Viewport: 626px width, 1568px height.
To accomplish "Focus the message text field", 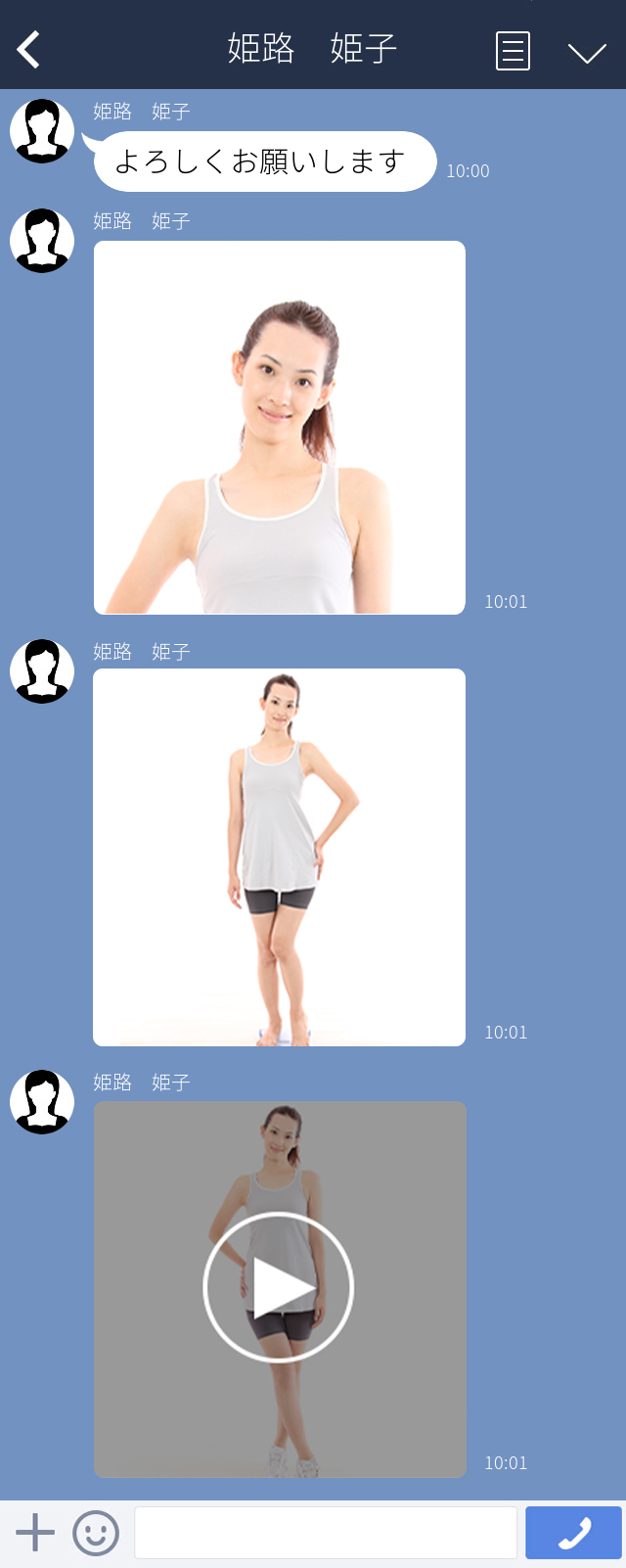I will (325, 1533).
